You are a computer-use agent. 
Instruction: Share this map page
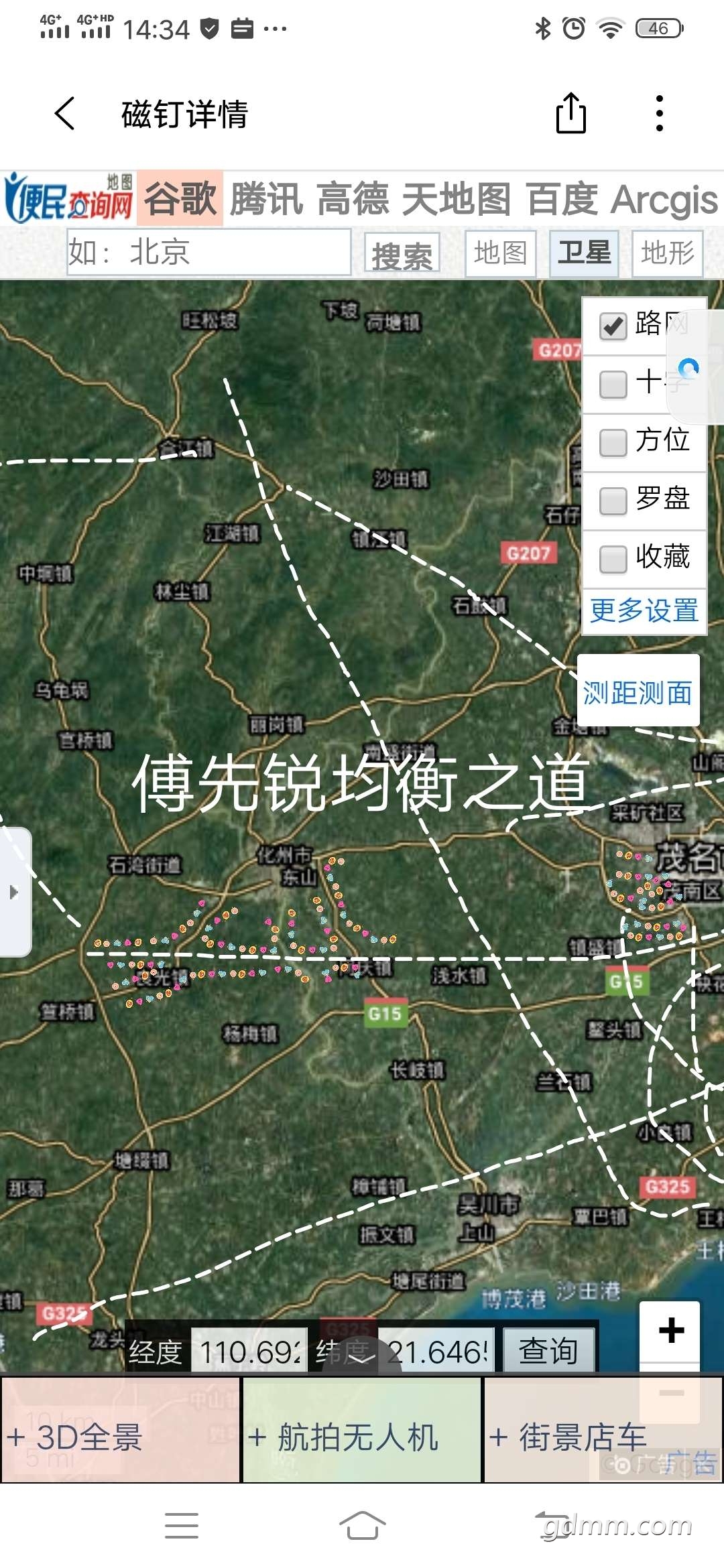tap(570, 113)
